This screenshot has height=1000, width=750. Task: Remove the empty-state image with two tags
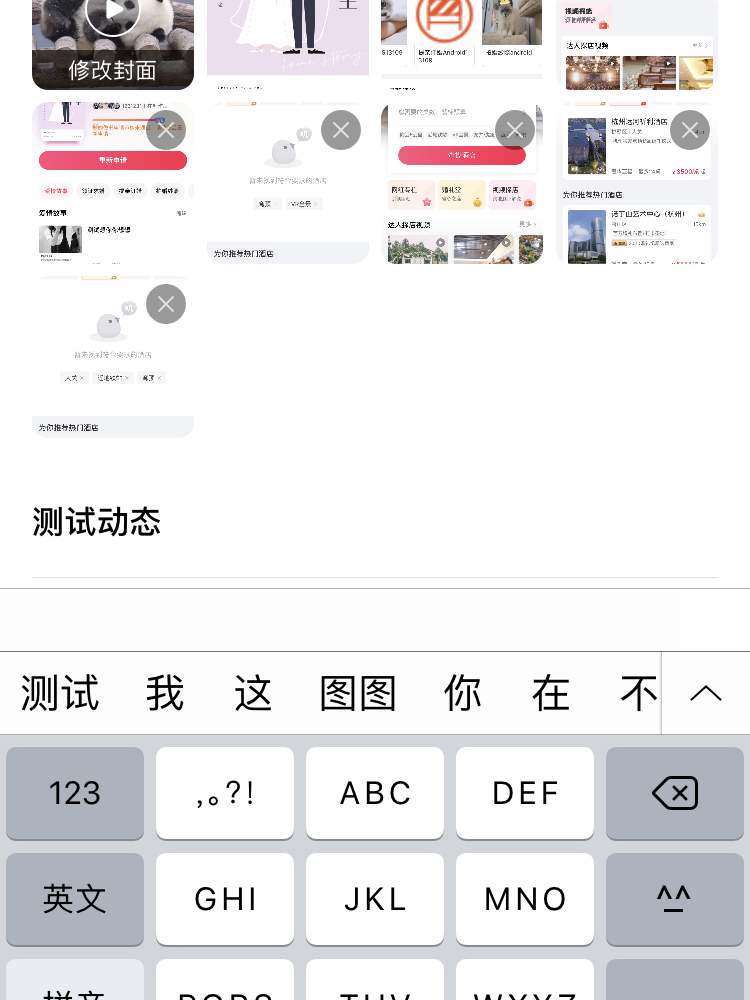coord(341,130)
